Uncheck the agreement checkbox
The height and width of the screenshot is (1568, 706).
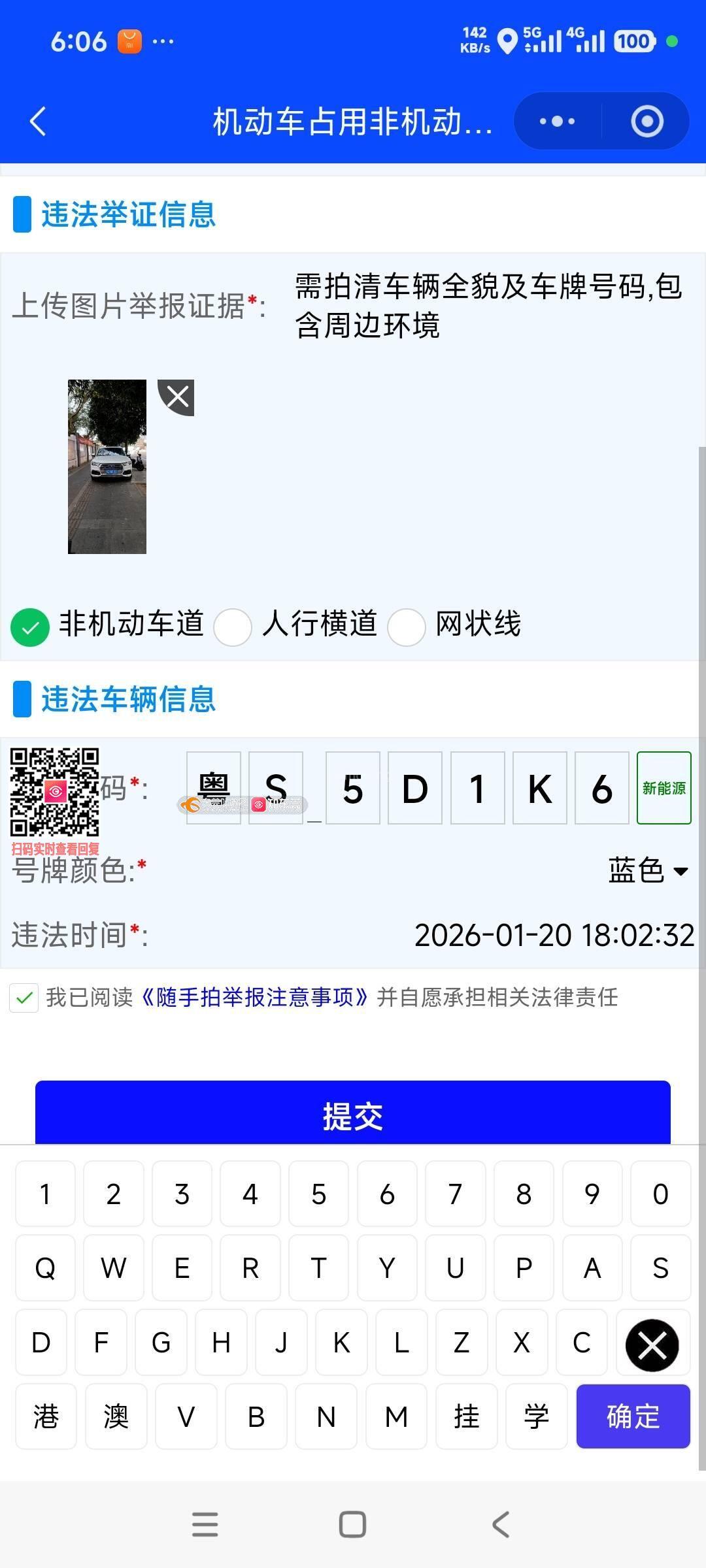tap(24, 998)
